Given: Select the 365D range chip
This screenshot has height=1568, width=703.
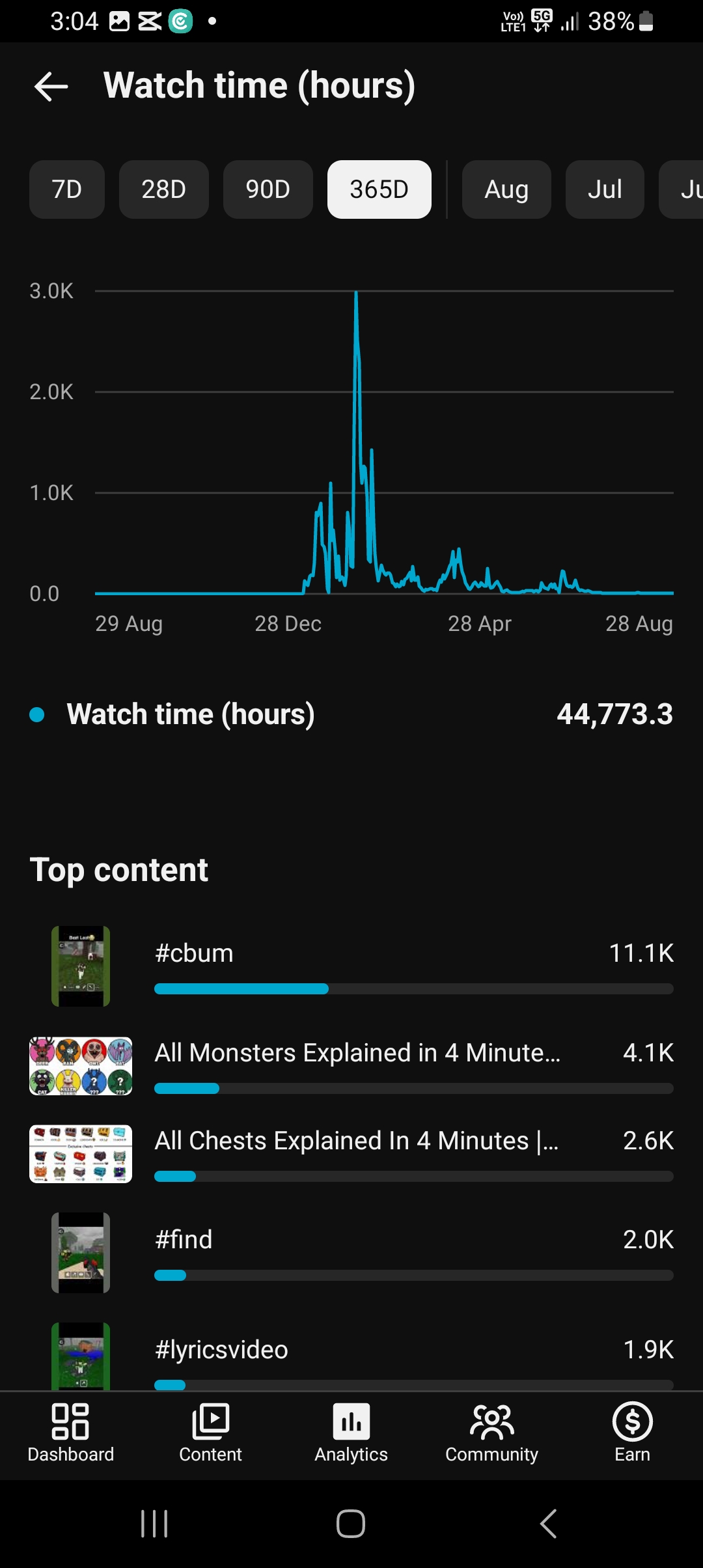Looking at the screenshot, I should (x=379, y=189).
